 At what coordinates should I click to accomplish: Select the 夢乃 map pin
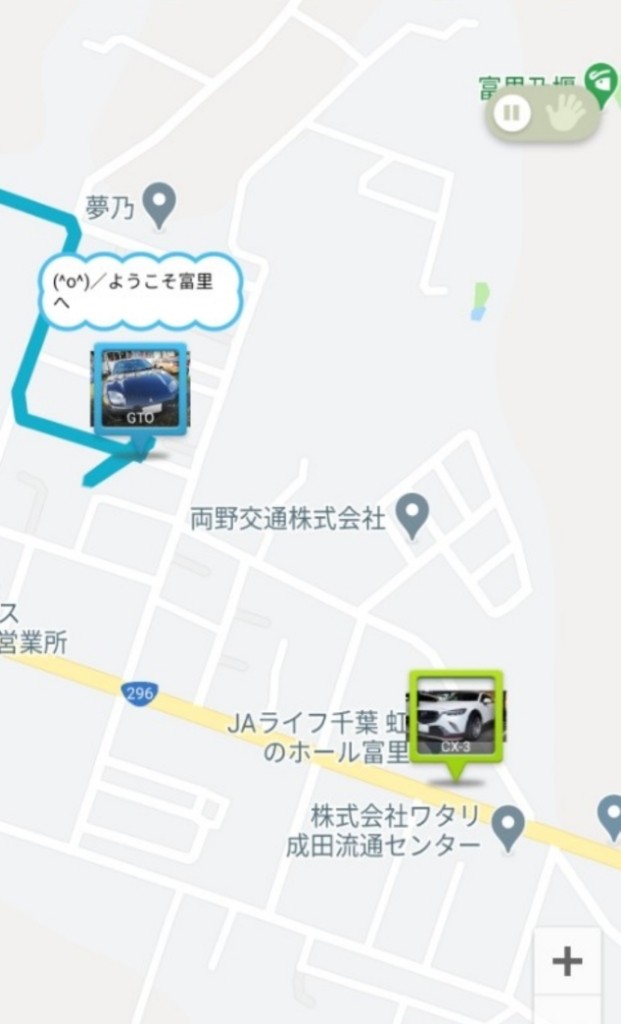point(160,204)
